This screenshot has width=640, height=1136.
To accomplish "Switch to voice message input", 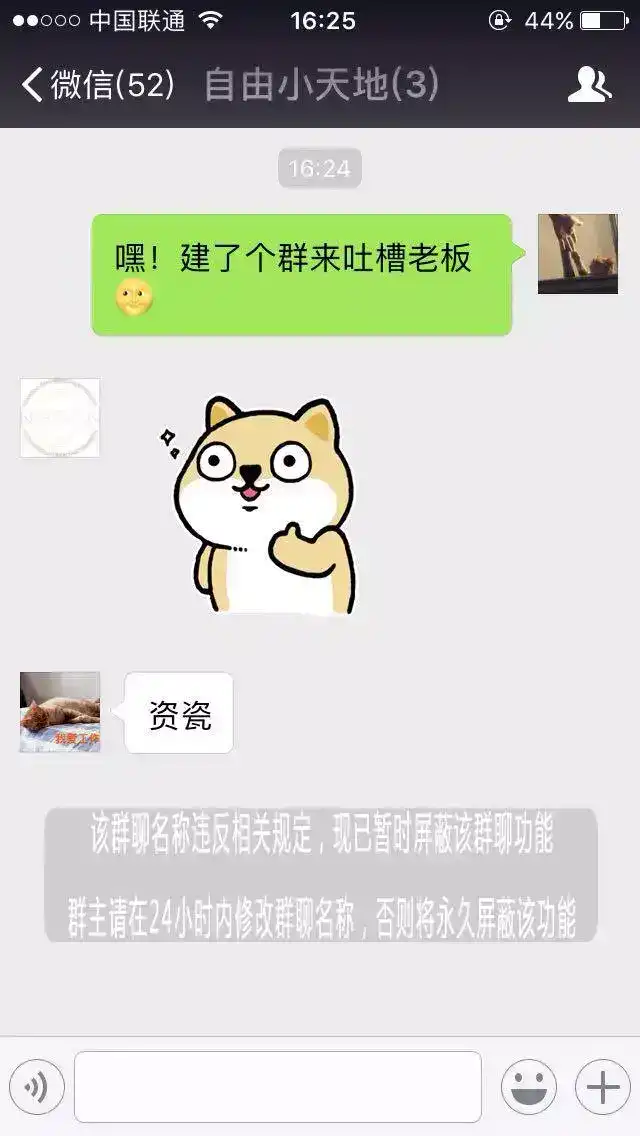I will 37,1087.
